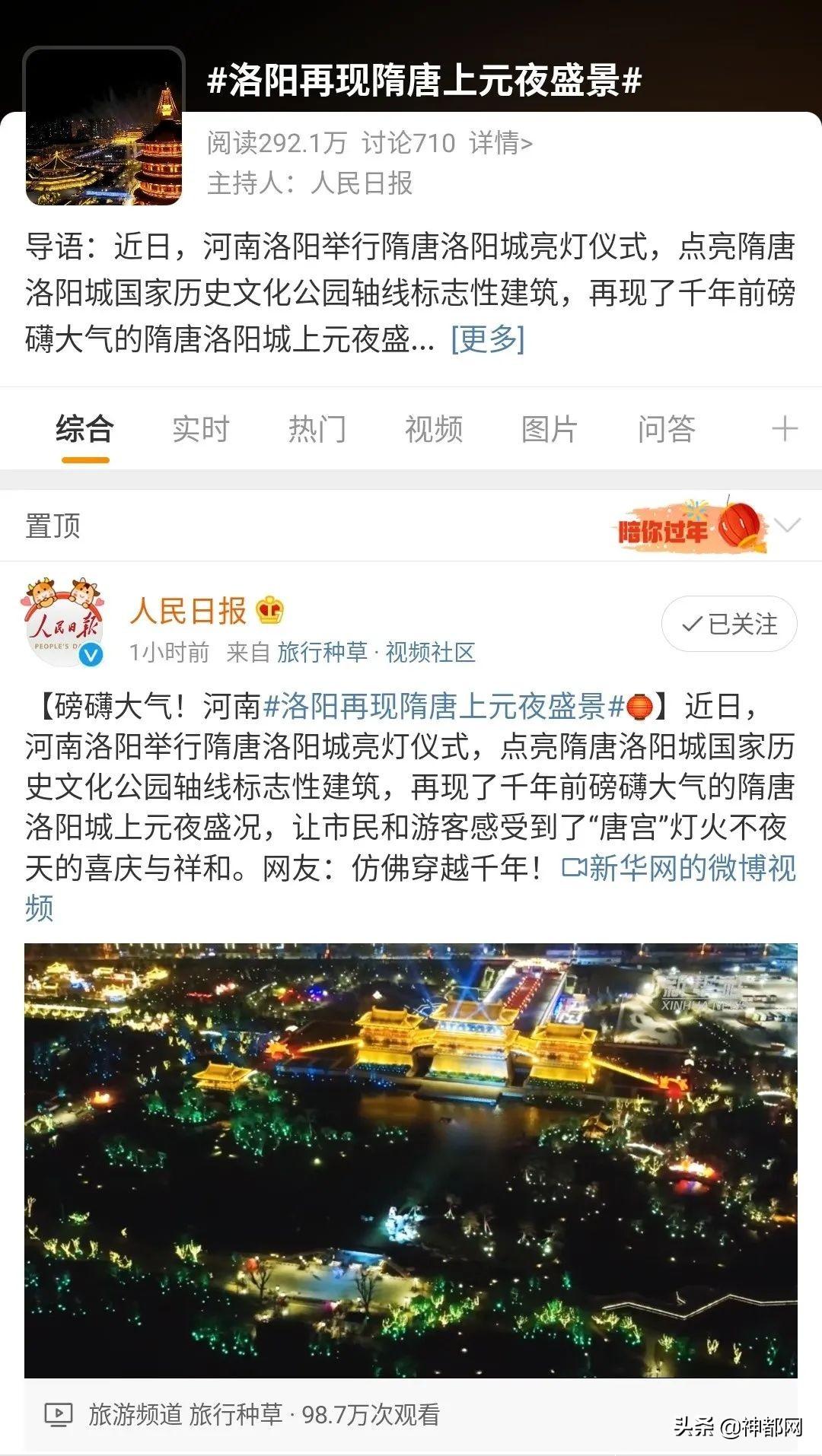Switch to the 图片 tab

550,429
